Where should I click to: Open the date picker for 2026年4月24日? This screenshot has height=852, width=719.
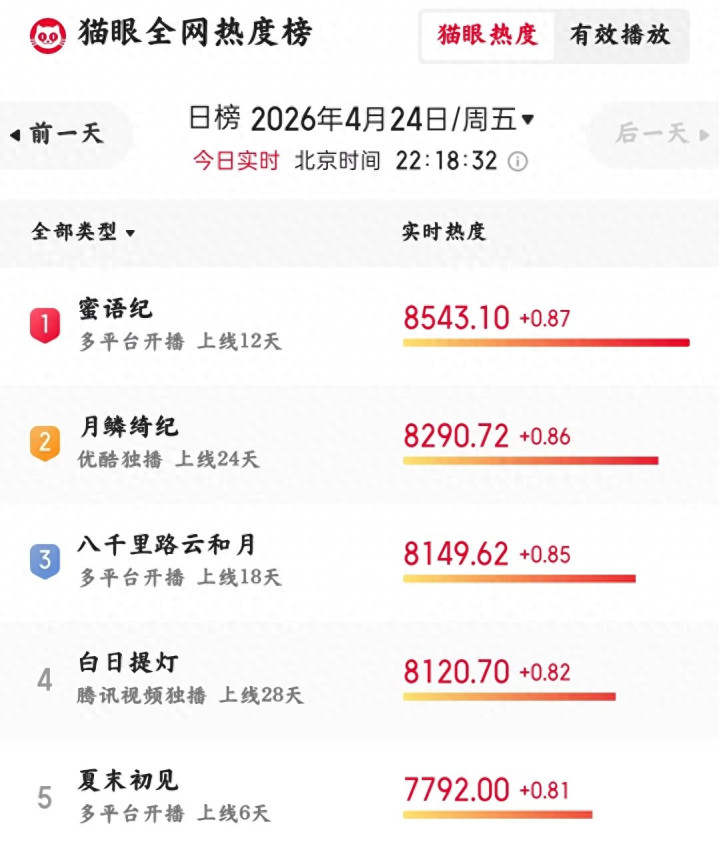point(361,118)
